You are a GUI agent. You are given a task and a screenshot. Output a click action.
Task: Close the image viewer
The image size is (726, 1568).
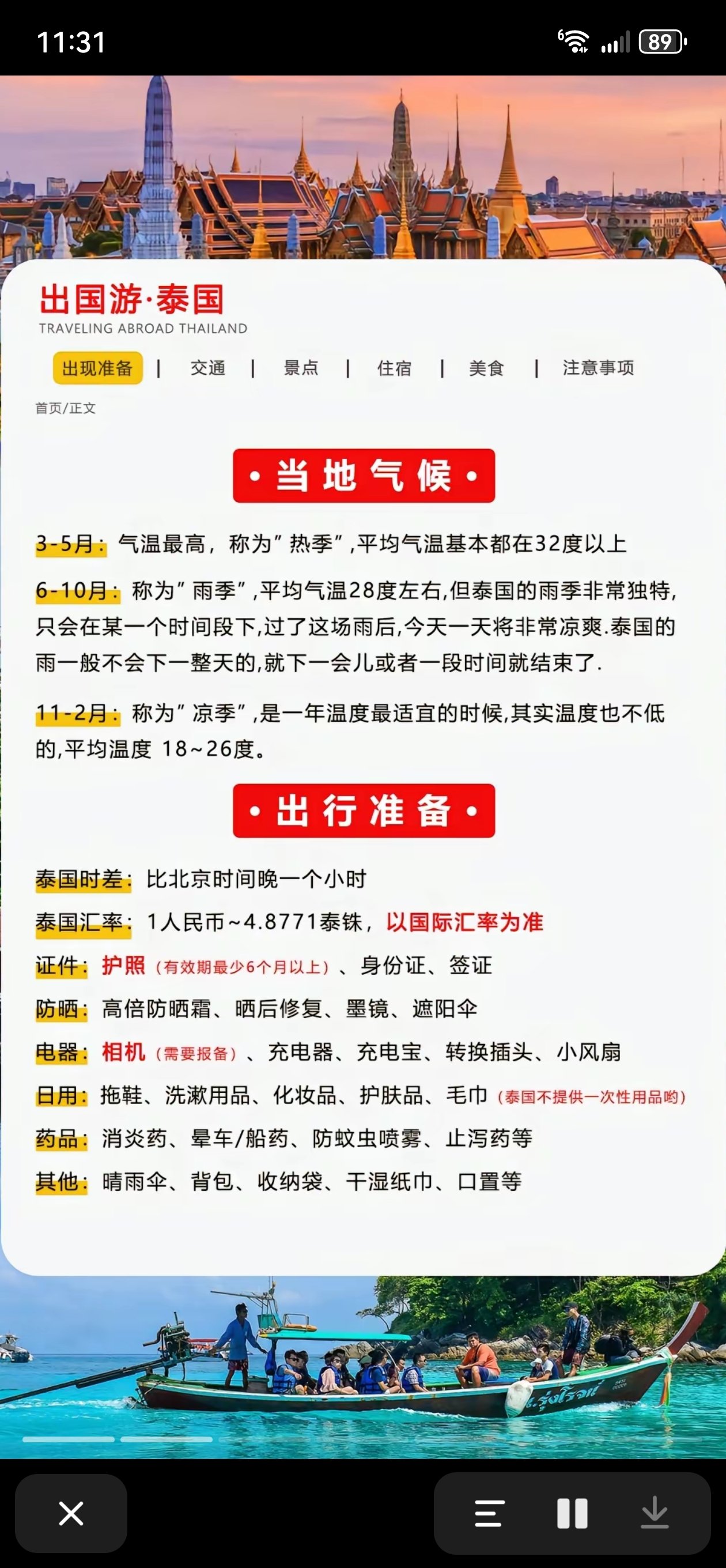coord(71,1513)
